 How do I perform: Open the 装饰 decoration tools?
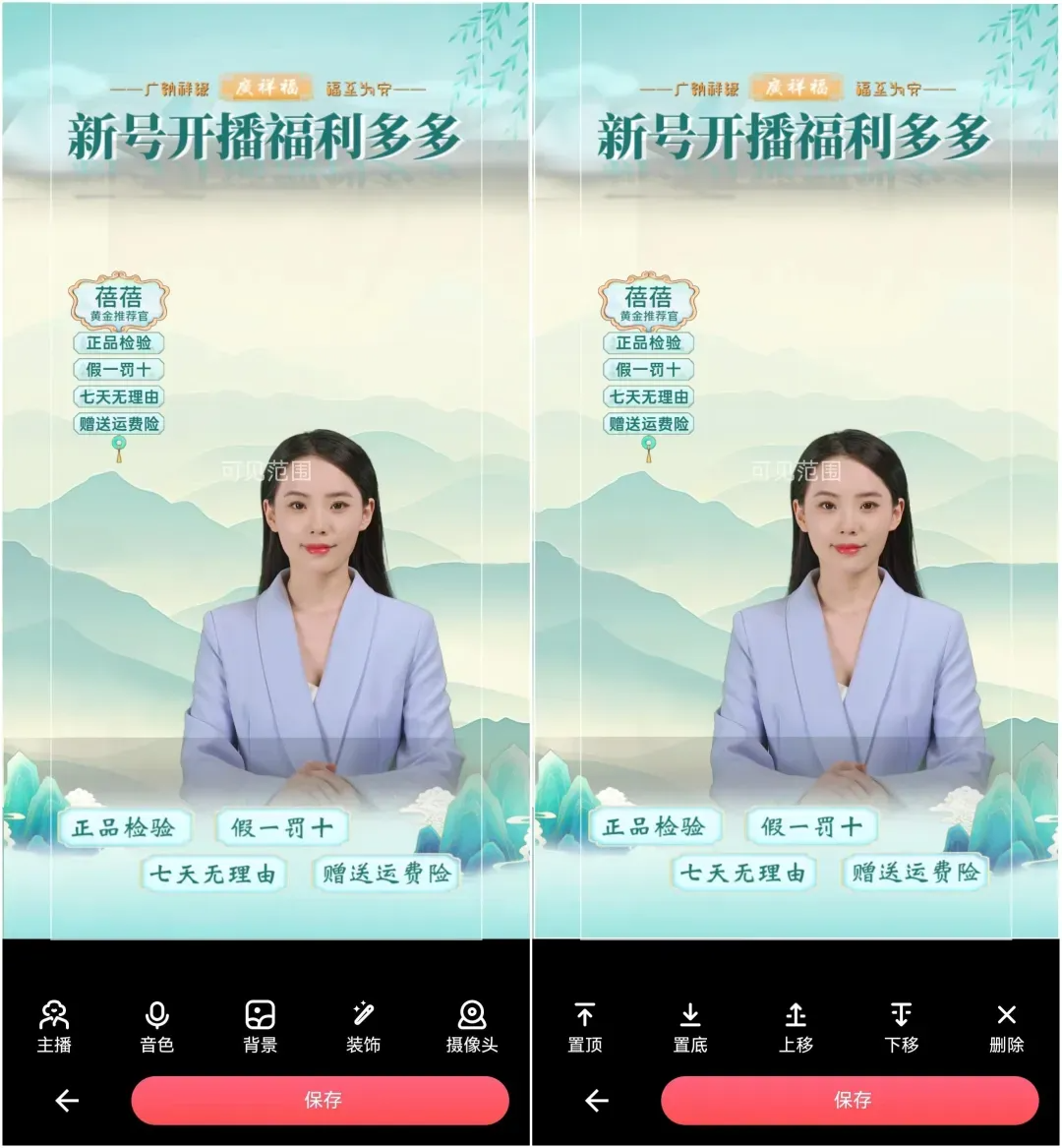(x=363, y=1026)
